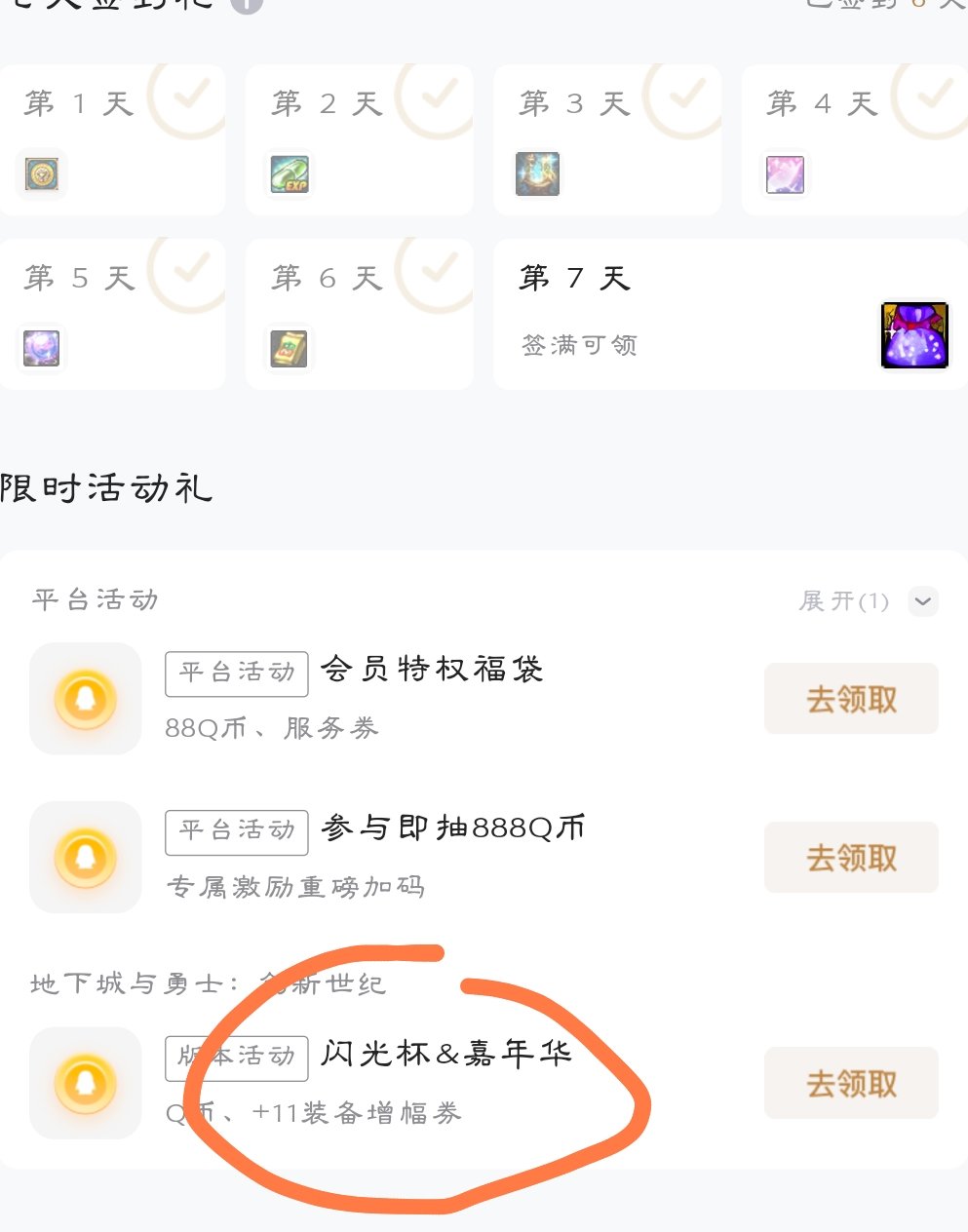Screen dimensions: 968x1232
Task: Click 去领取 for 会员特权福袋
Action: coord(851,699)
